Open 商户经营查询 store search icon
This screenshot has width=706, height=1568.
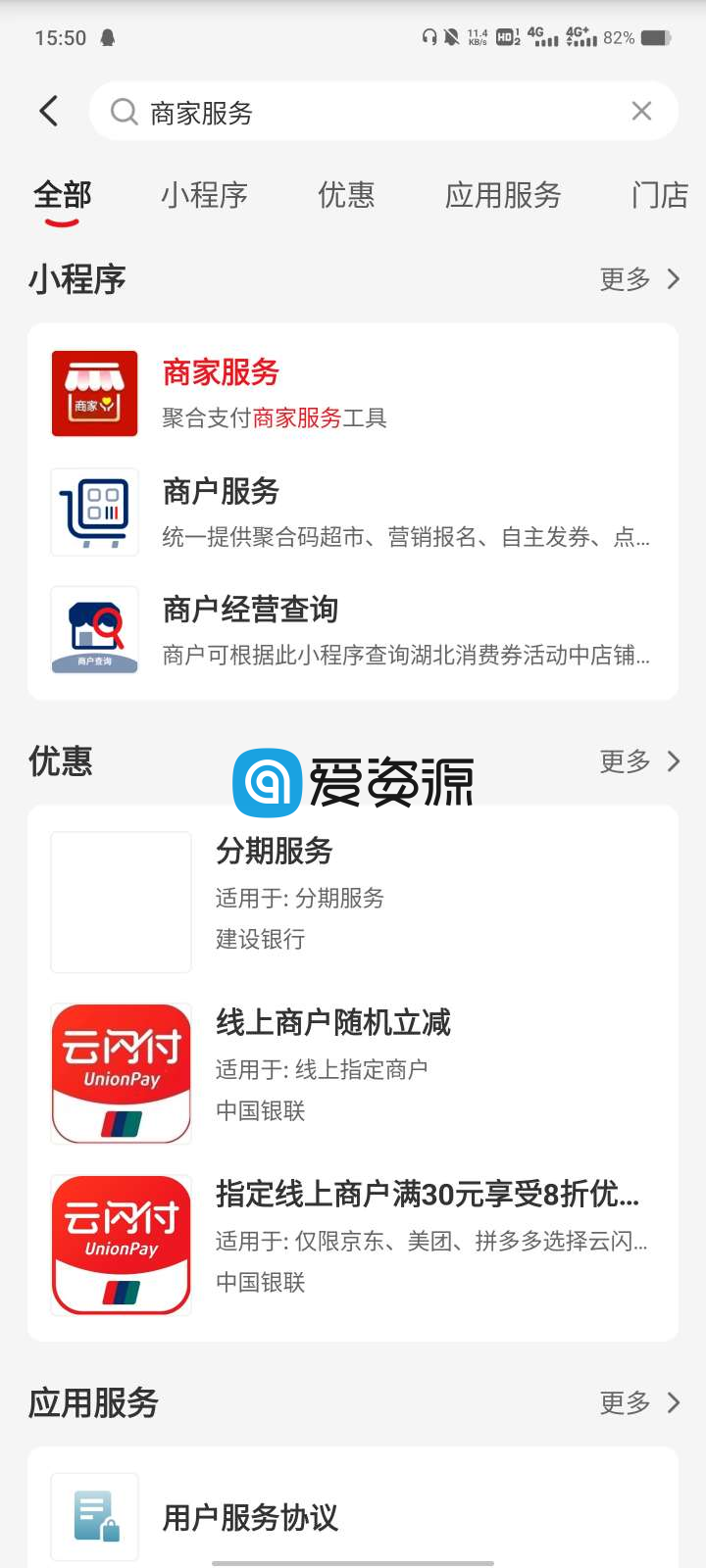[x=94, y=630]
